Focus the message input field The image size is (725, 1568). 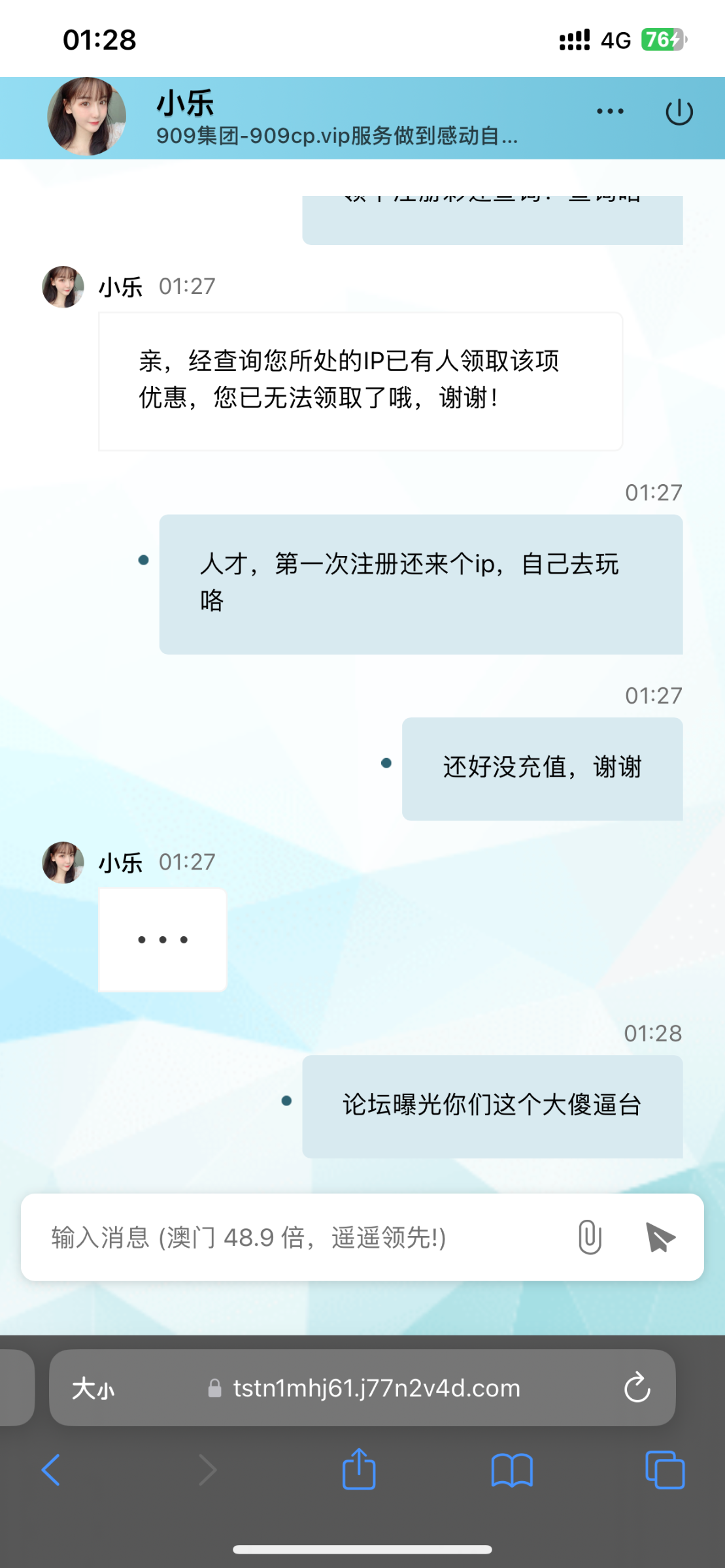[301, 1237]
